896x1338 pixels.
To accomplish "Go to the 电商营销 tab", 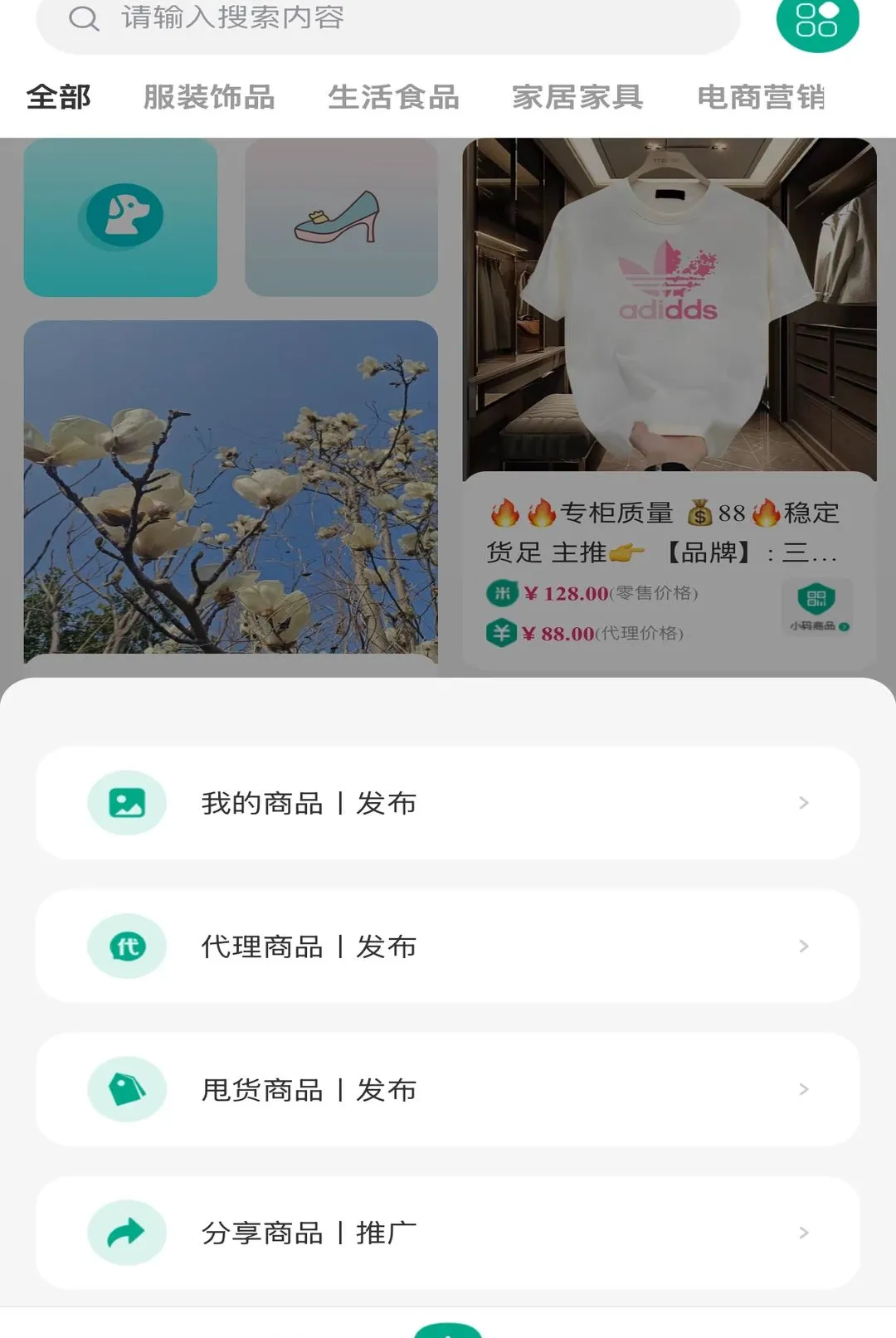I will coord(762,97).
